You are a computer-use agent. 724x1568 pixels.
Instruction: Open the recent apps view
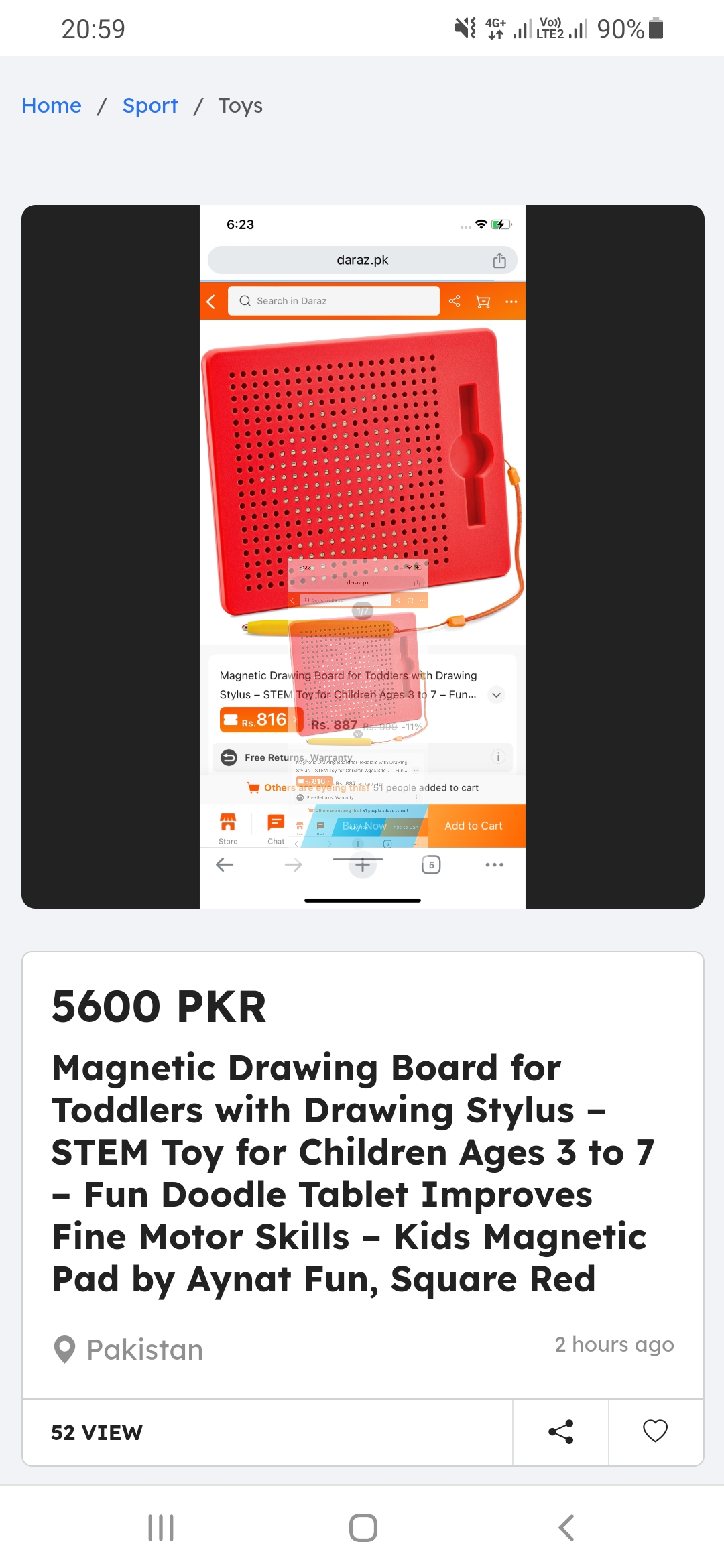pyautogui.click(x=161, y=1528)
